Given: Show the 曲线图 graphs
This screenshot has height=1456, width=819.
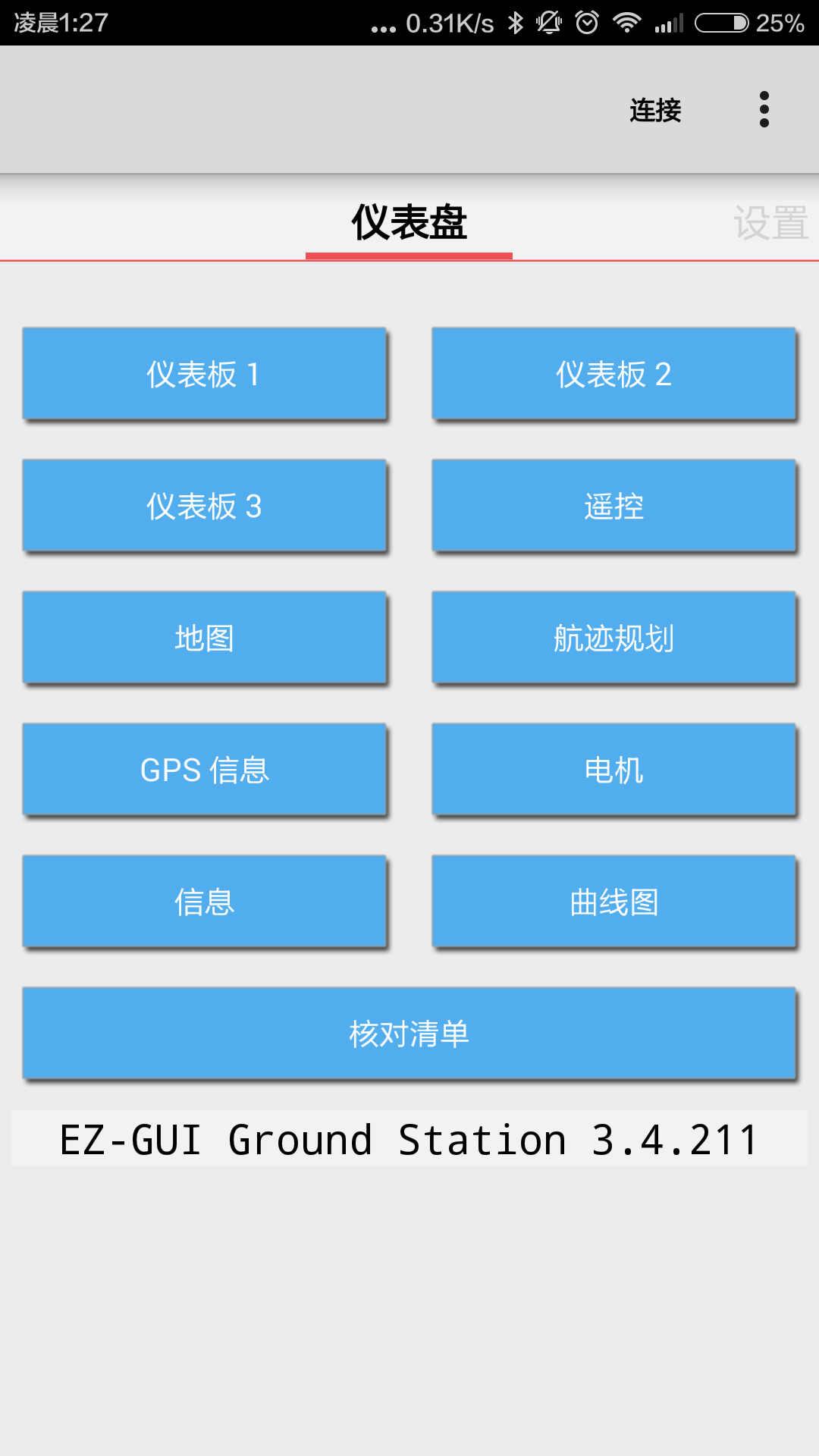Looking at the screenshot, I should (614, 902).
